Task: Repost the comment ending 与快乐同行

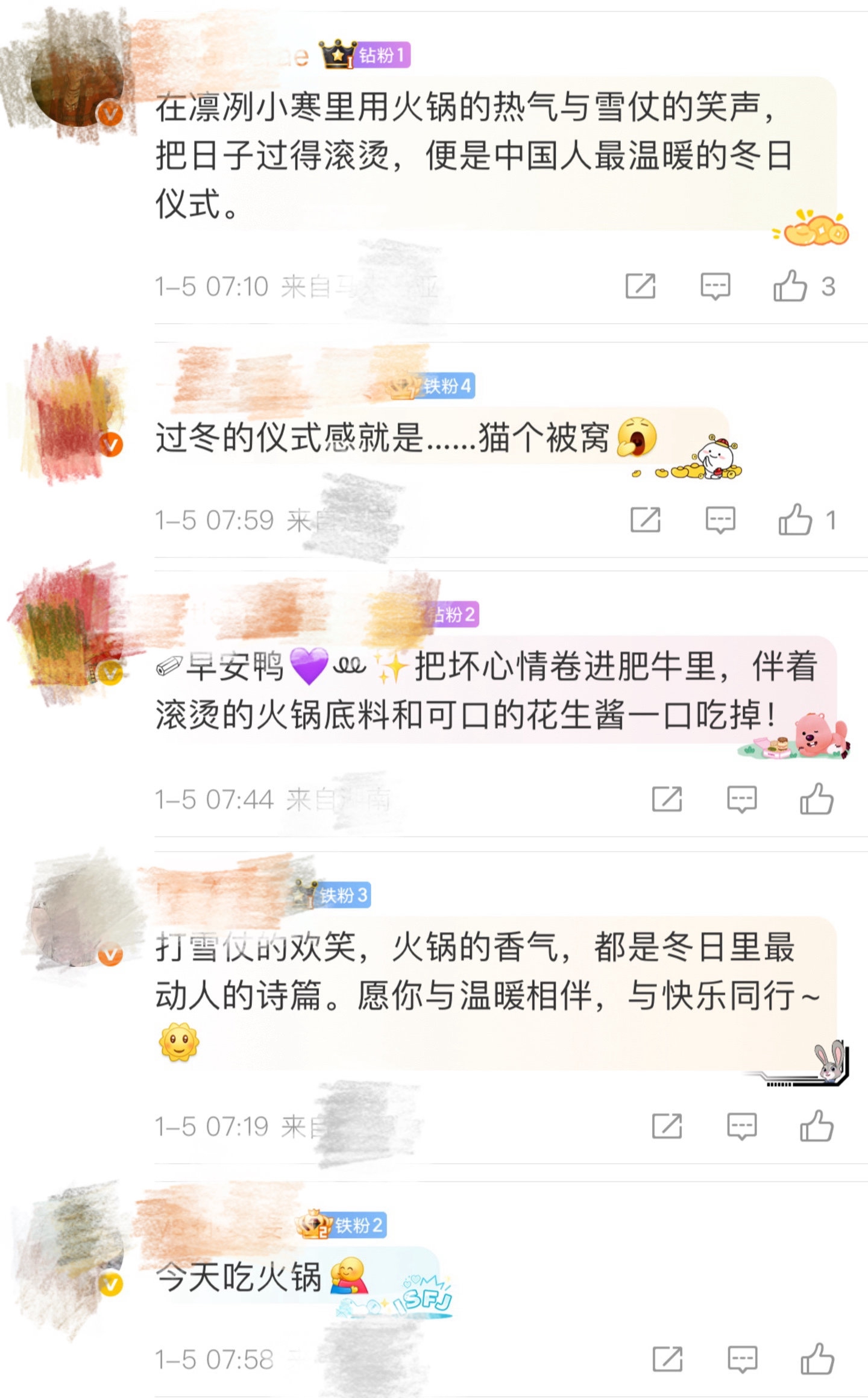Action: coord(667,1126)
